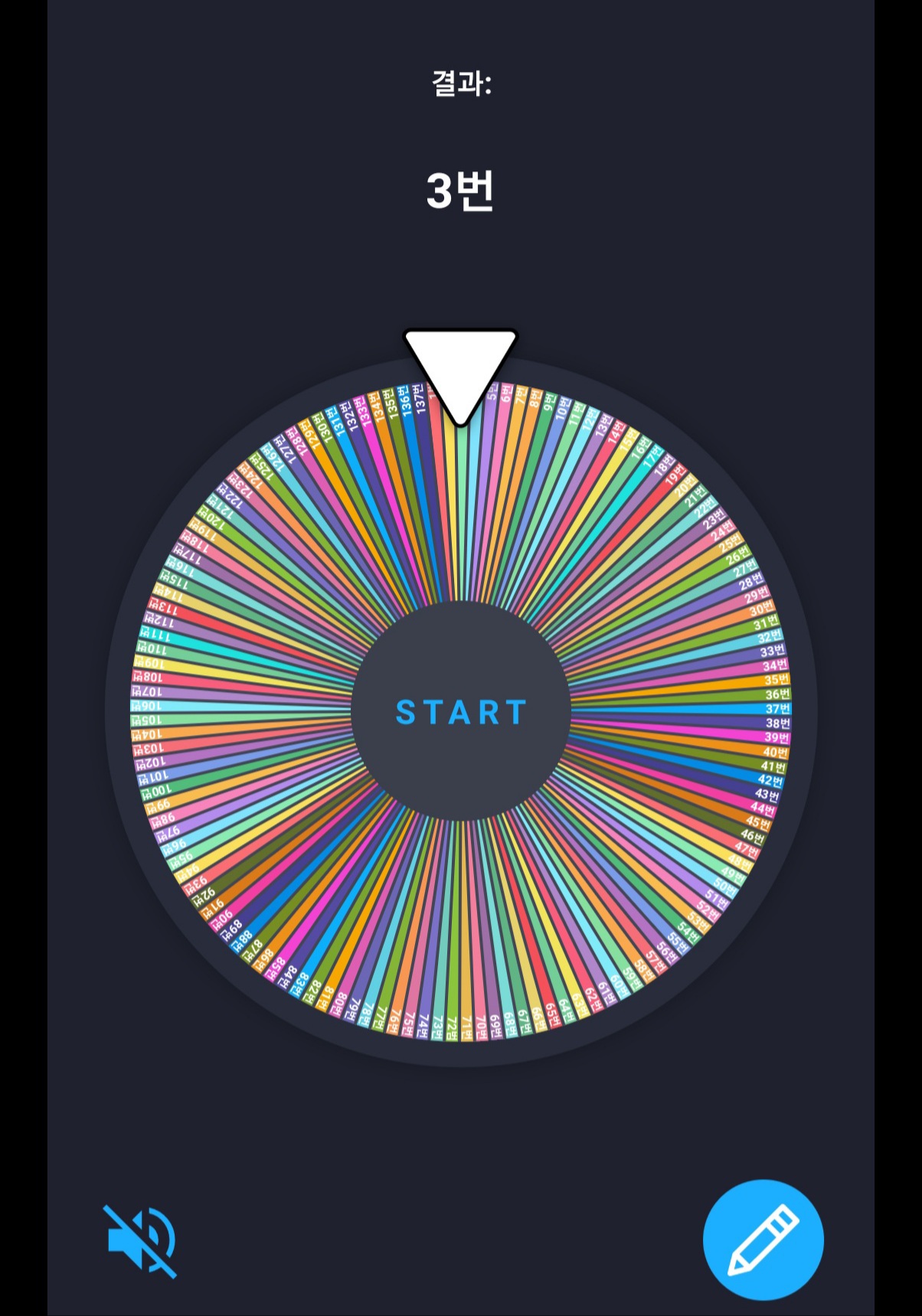Tap START to spin the wheel
The width and height of the screenshot is (922, 1316).
461,712
